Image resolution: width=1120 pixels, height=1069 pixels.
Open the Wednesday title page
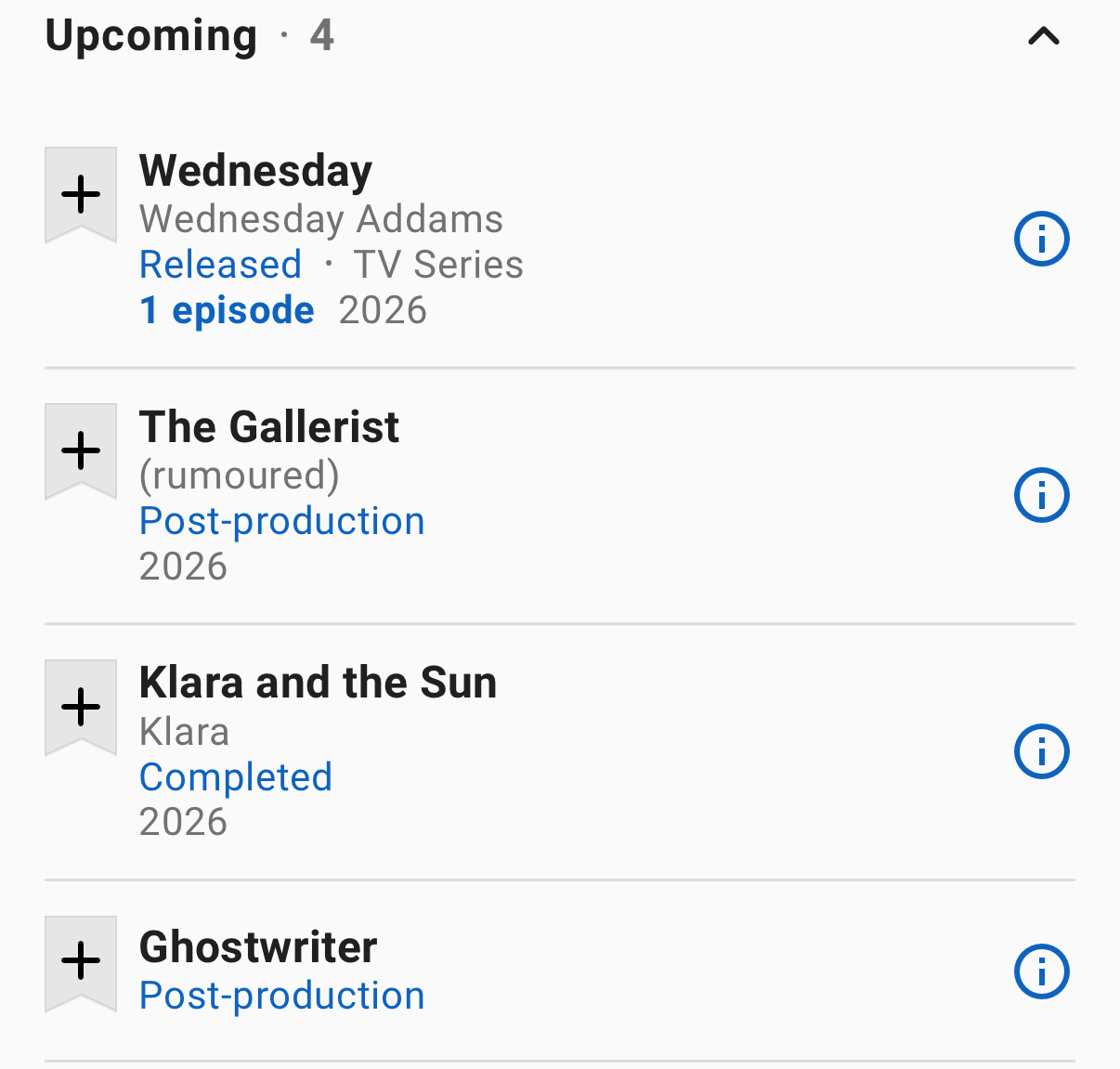click(x=255, y=171)
